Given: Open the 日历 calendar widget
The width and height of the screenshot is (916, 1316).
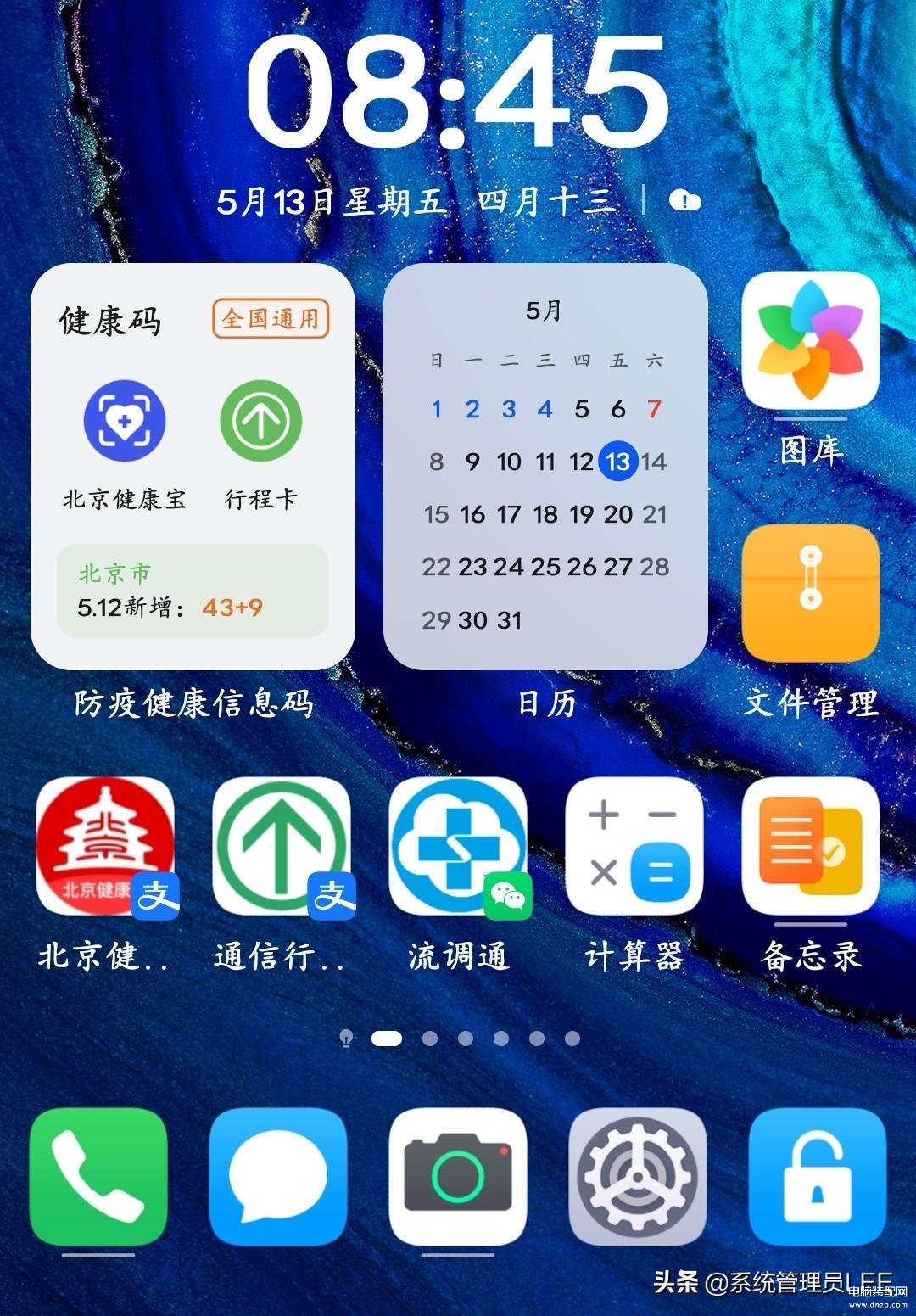Looking at the screenshot, I should [545, 467].
